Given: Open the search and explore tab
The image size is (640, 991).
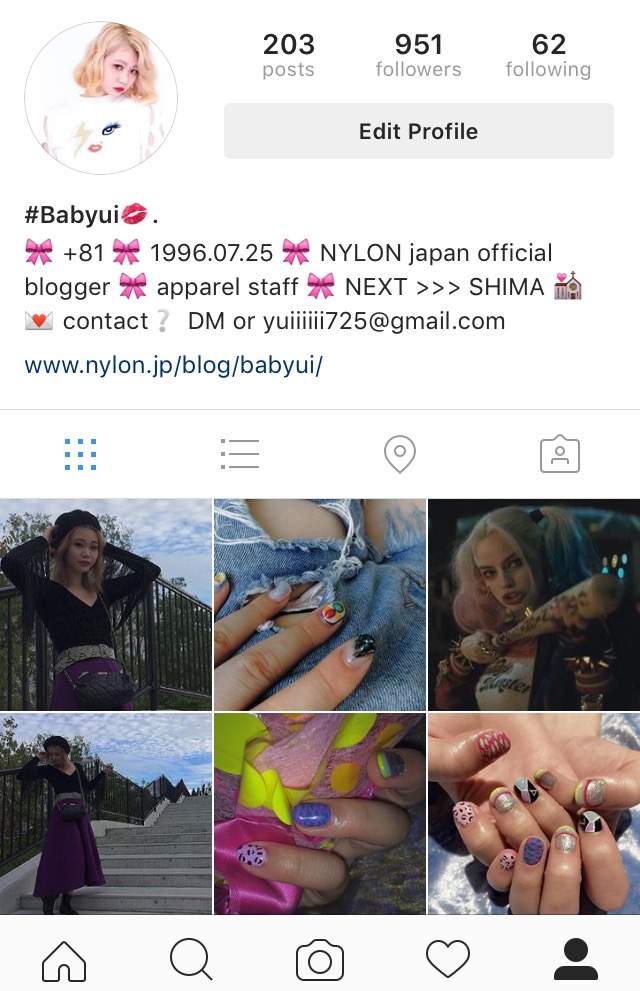Looking at the screenshot, I should click(x=191, y=960).
